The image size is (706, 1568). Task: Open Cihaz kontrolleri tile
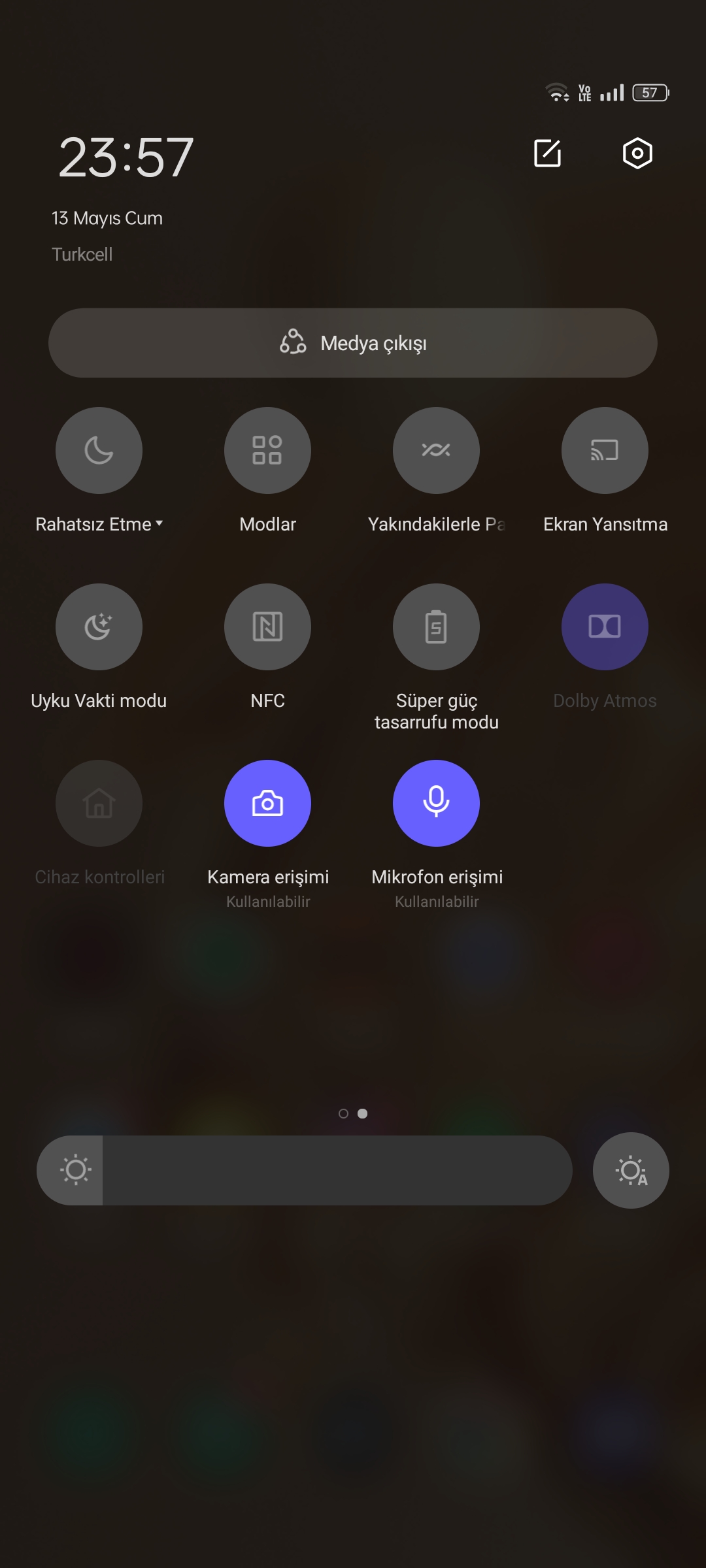tap(99, 803)
